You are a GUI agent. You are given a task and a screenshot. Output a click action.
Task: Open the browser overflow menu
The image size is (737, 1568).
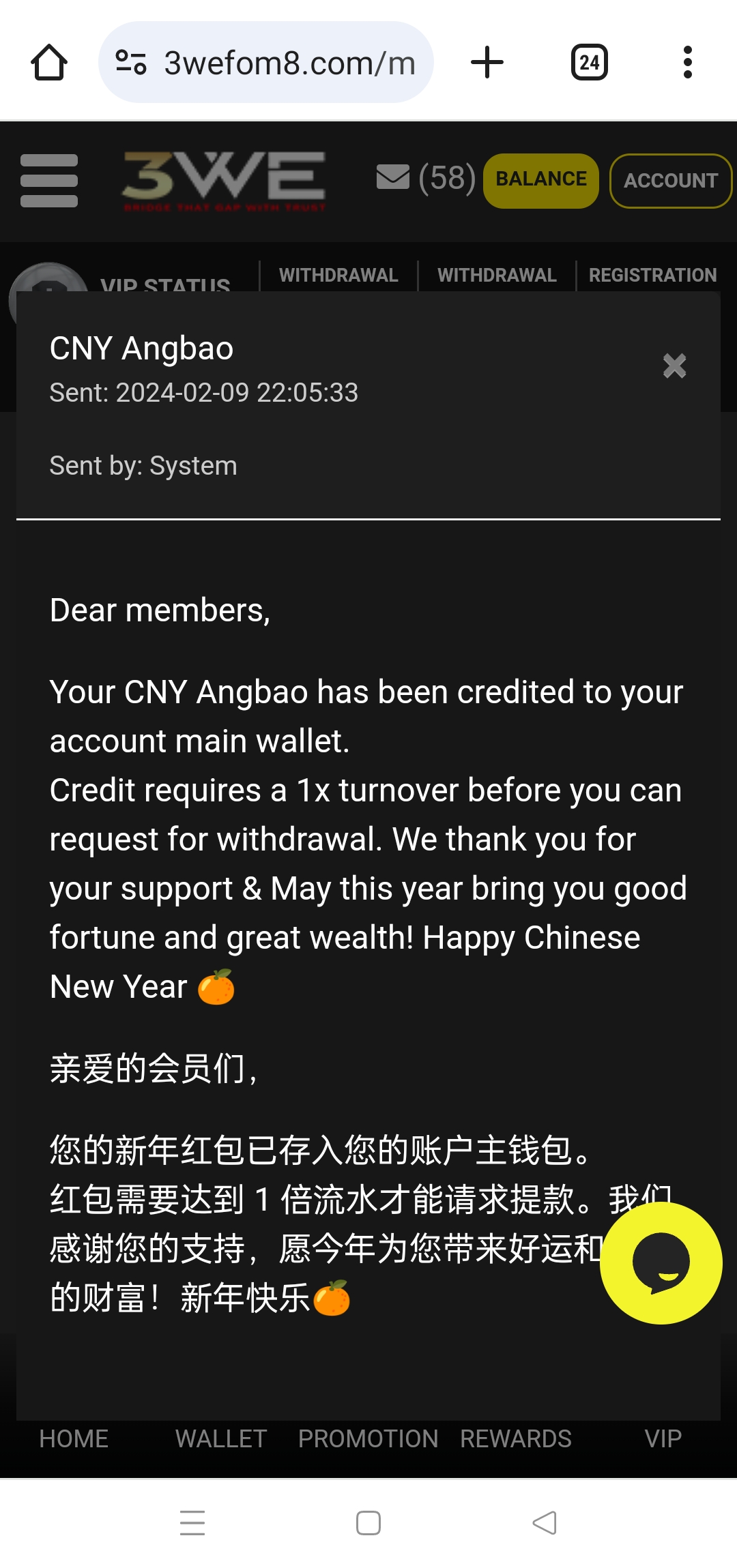pos(687,63)
